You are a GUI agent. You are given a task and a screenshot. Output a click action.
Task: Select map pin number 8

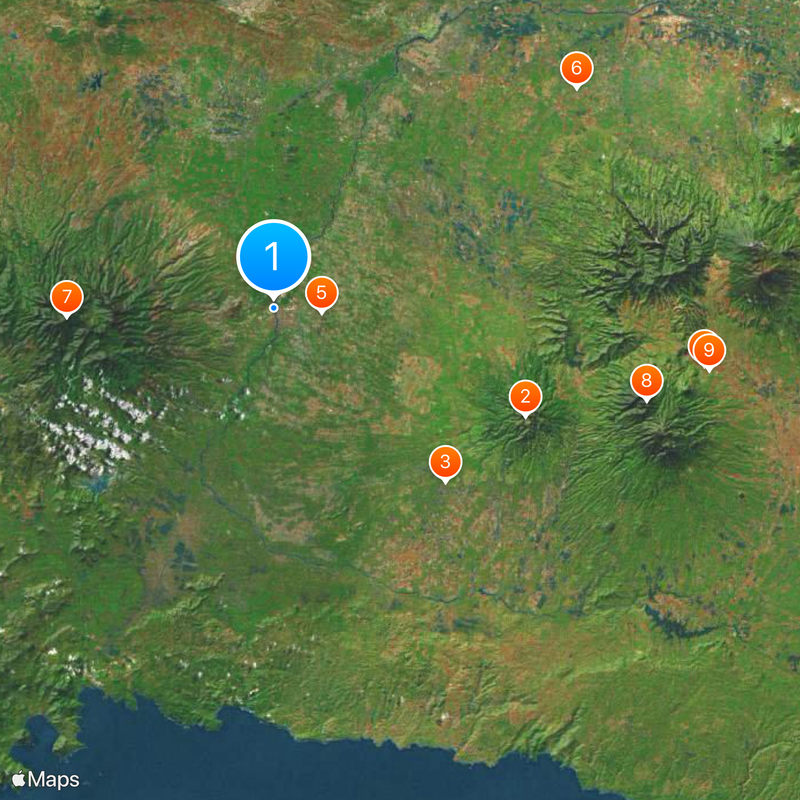(646, 380)
